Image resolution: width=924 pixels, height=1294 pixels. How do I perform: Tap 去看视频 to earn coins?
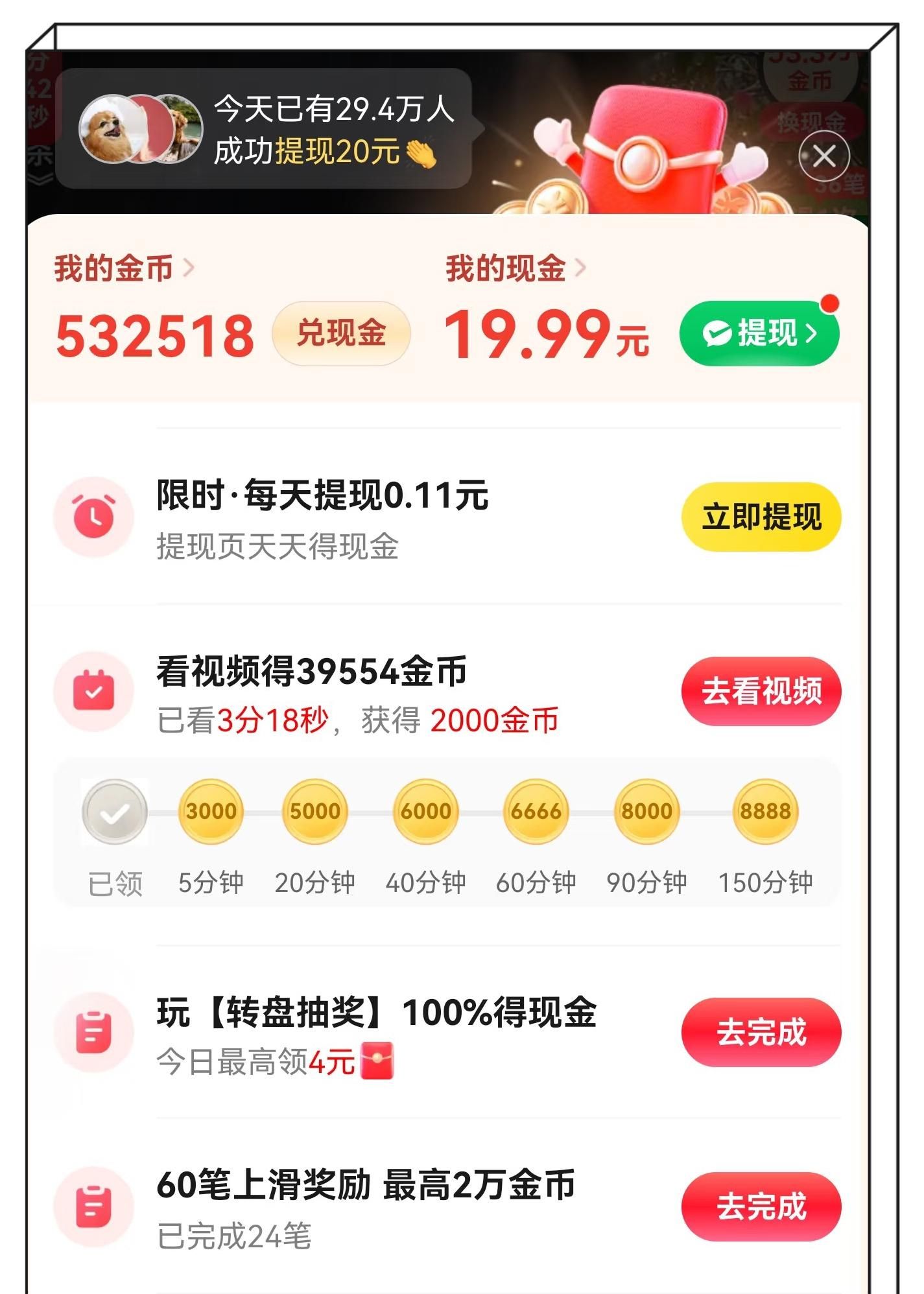[761, 691]
